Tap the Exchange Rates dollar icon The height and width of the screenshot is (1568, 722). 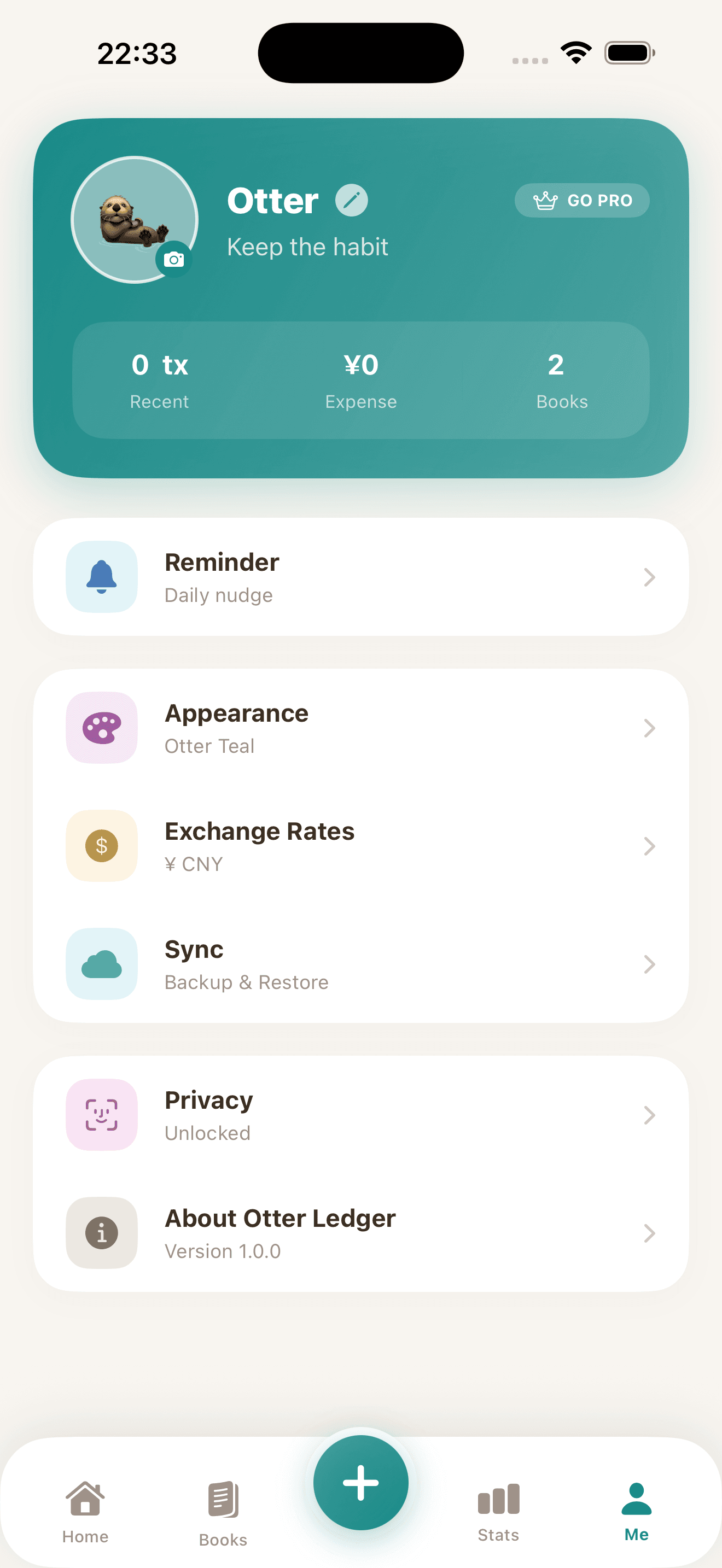tap(101, 845)
